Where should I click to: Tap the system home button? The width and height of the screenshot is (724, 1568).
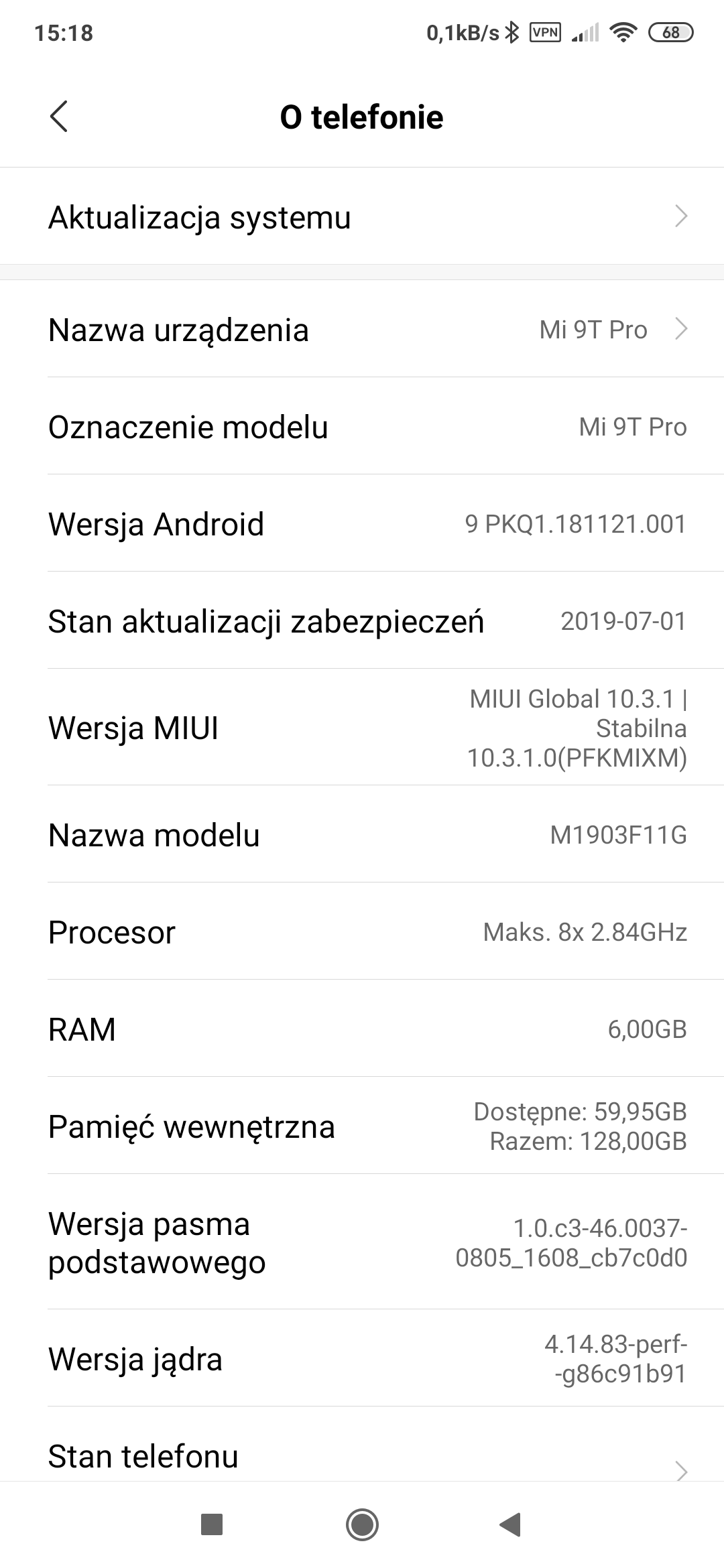(x=362, y=1524)
